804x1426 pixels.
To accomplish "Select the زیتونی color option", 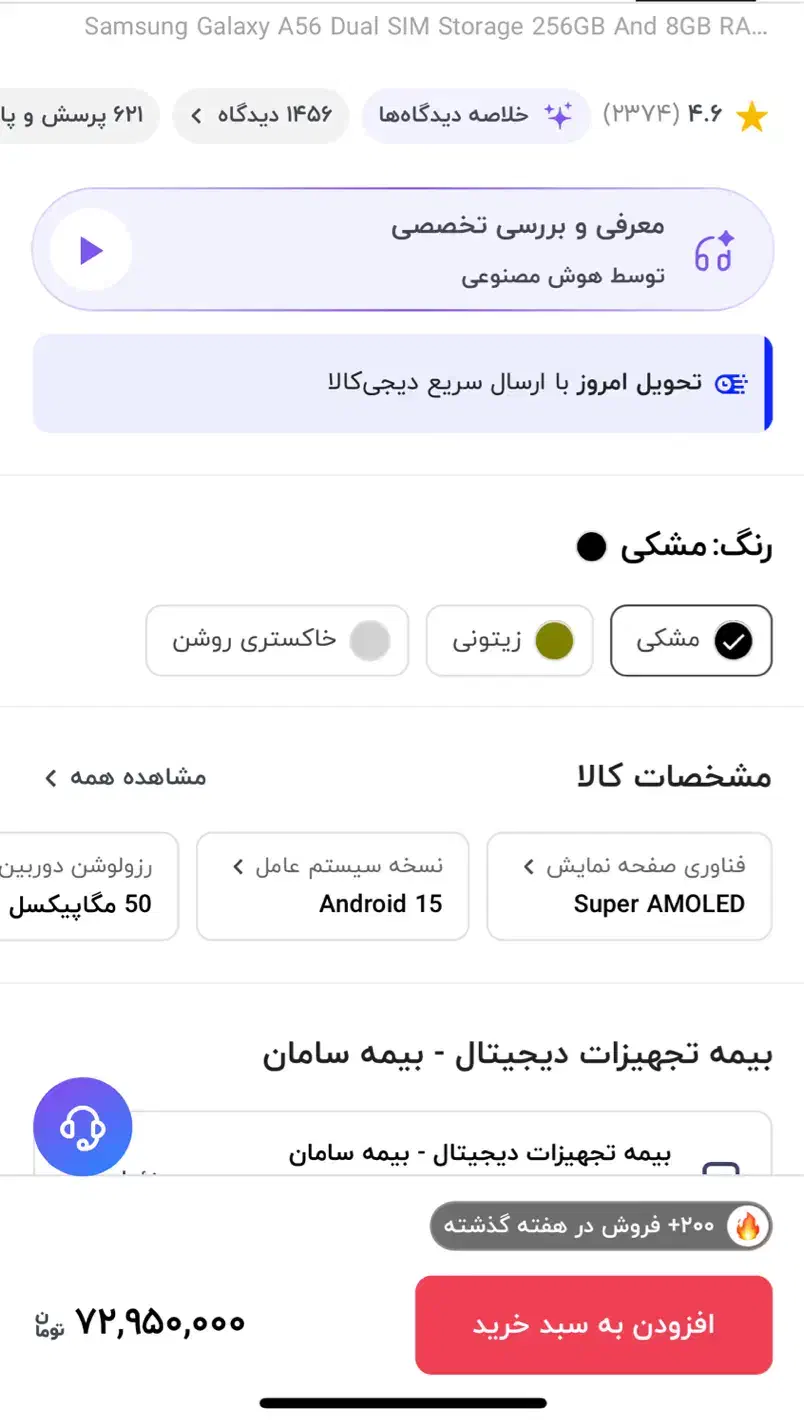I will (509, 641).
